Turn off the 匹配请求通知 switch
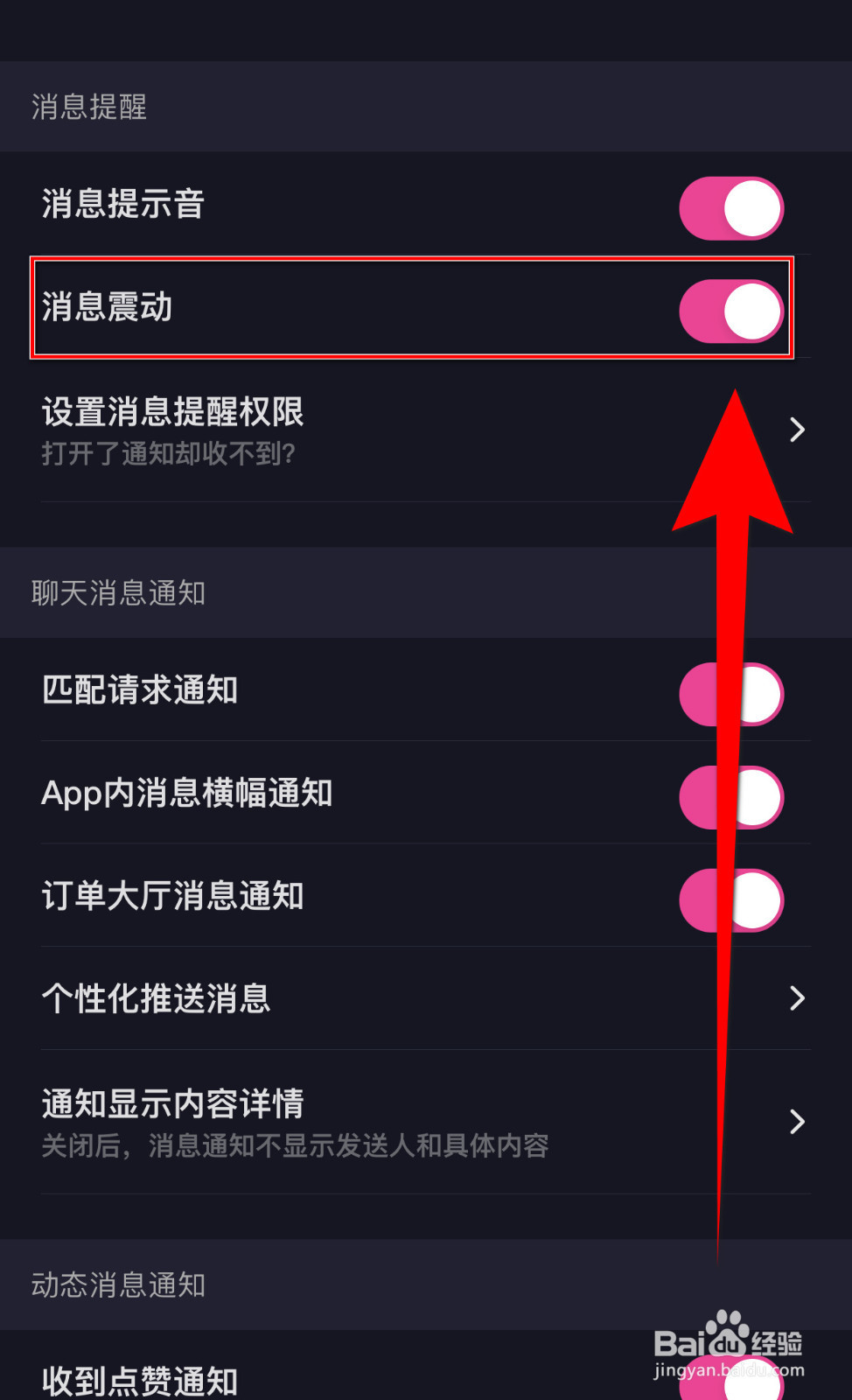The height and width of the screenshot is (1400, 852). [x=731, y=692]
